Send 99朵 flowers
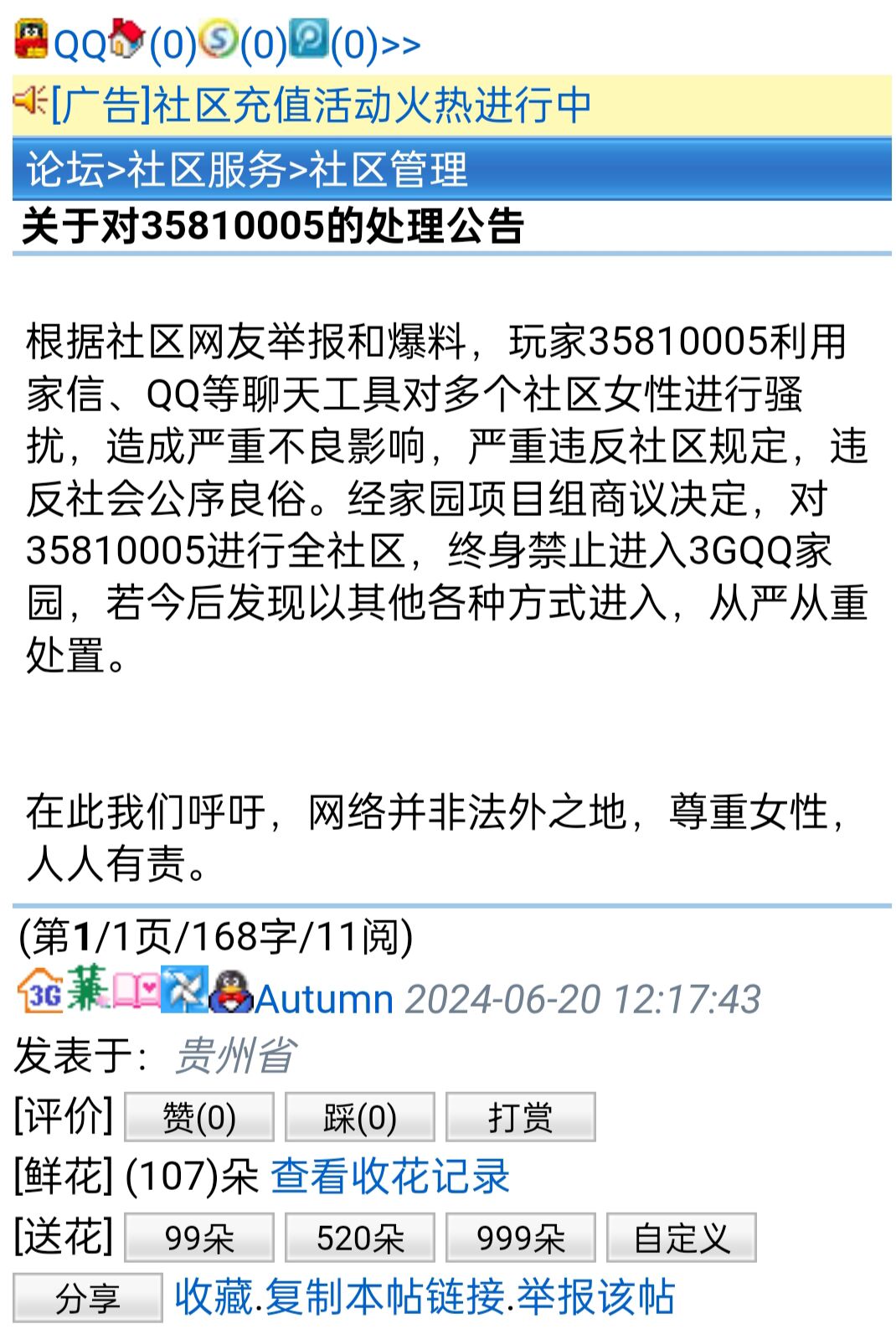This screenshot has height=1329, width=896. coord(198,1238)
